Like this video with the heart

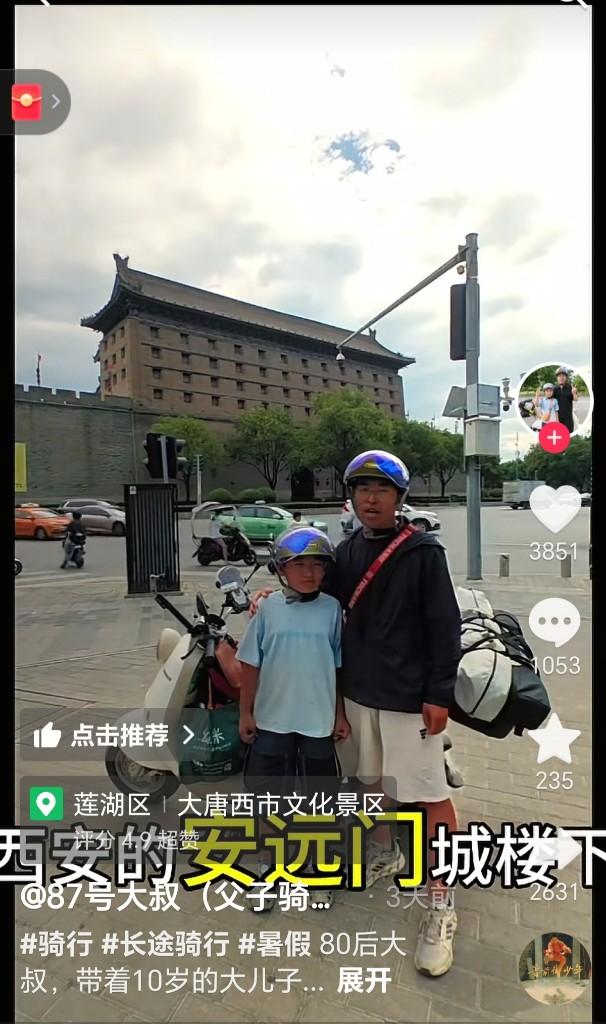point(554,509)
